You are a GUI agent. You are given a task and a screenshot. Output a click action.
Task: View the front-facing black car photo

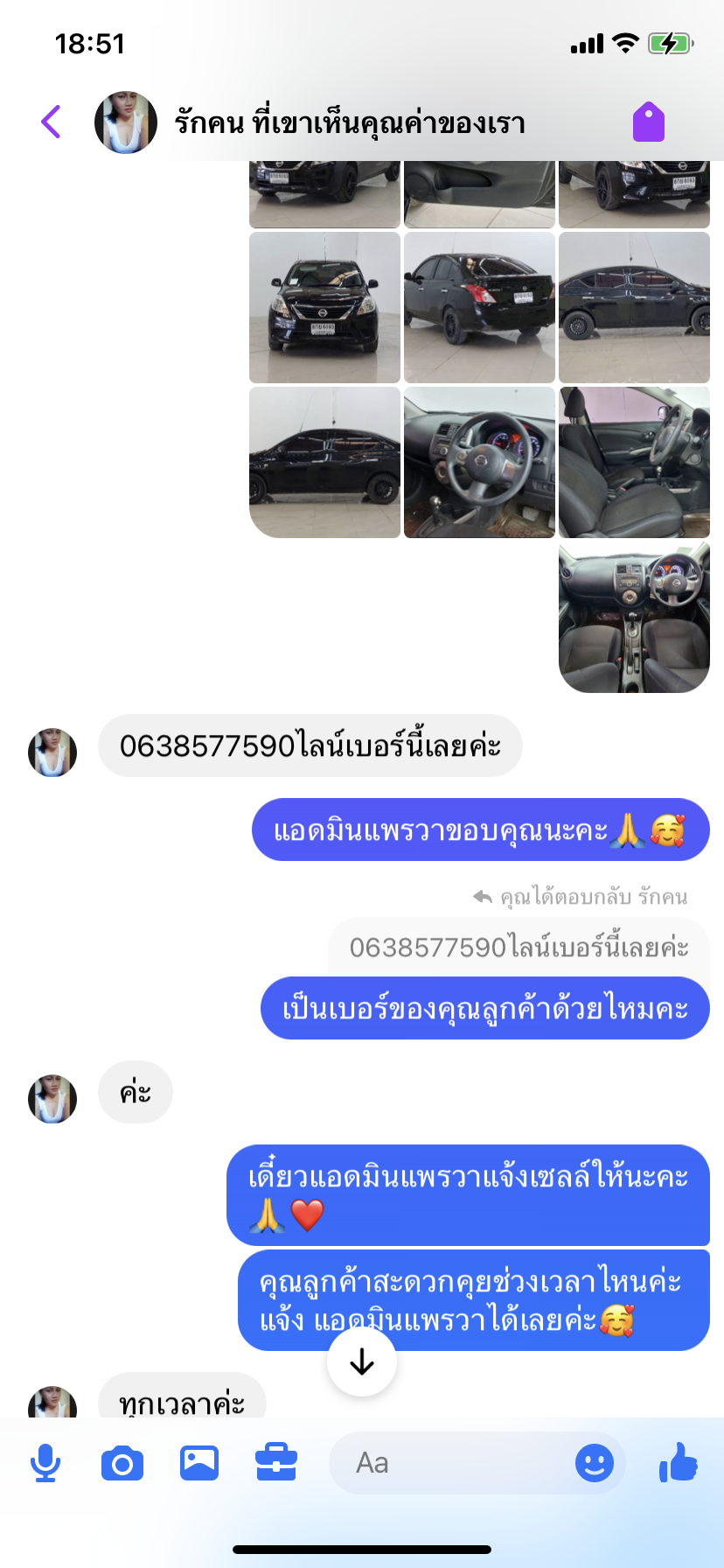coord(324,307)
